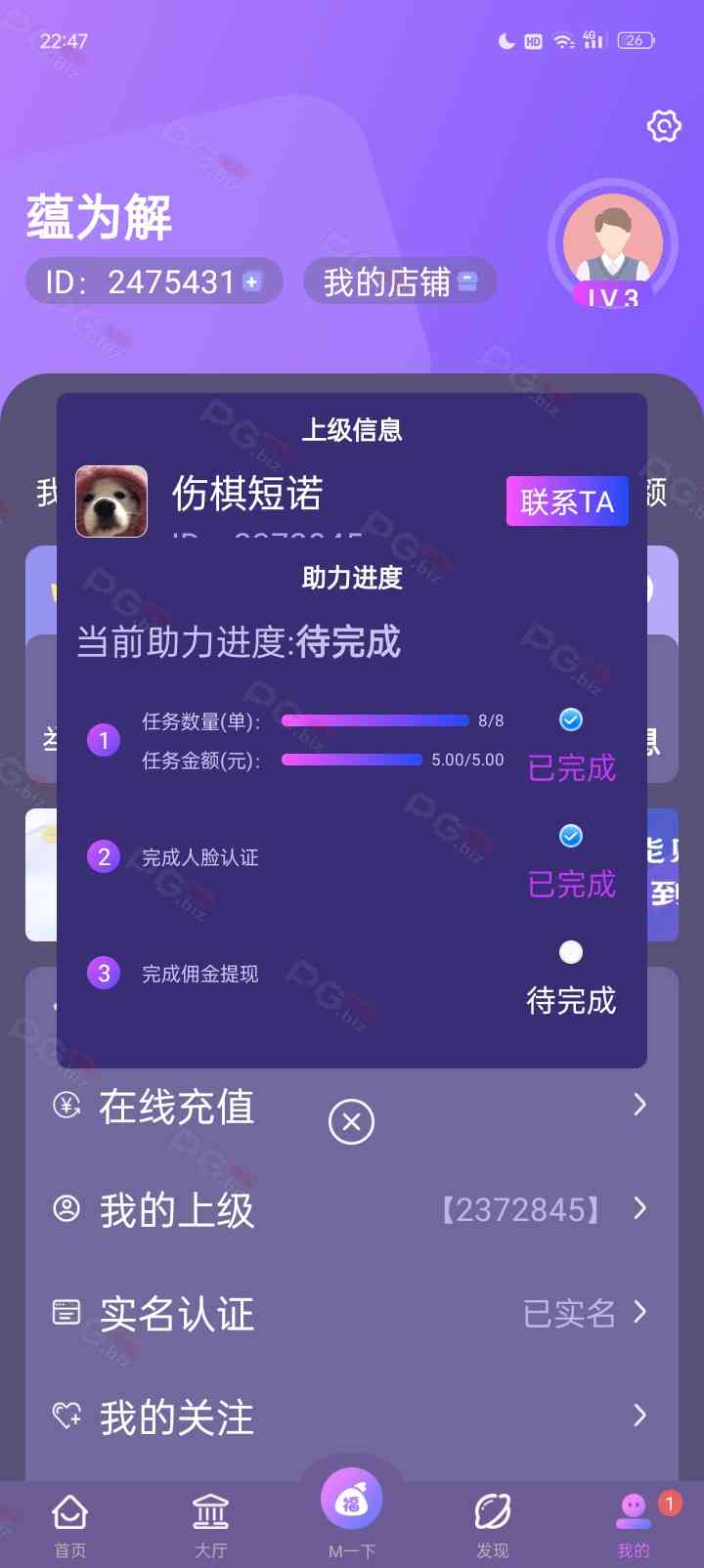Switch to the 发现 discover tab
Image resolution: width=704 pixels, height=1568 pixels.
(x=493, y=1524)
